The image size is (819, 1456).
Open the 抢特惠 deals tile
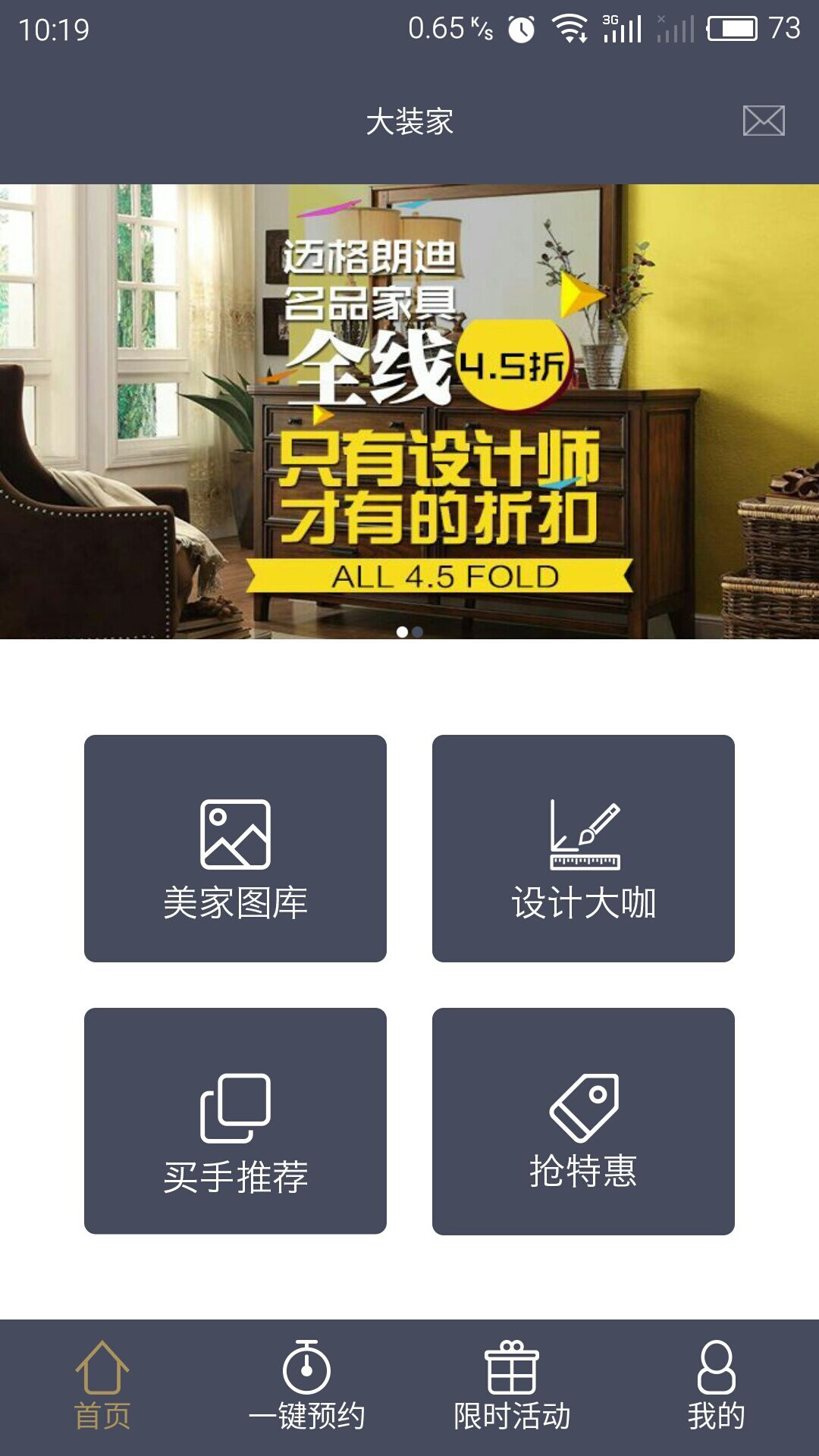coord(583,1121)
